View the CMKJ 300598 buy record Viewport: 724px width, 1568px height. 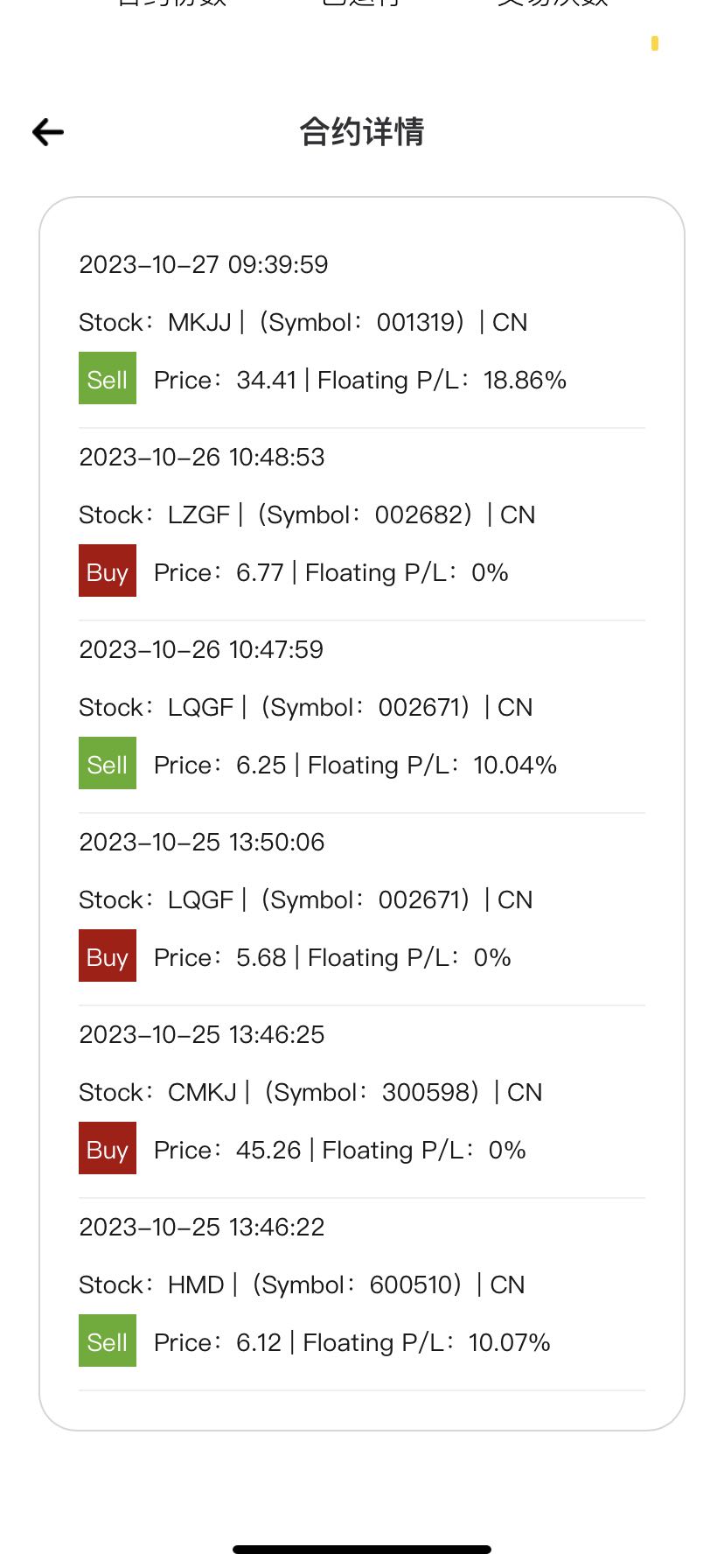tap(362, 1102)
